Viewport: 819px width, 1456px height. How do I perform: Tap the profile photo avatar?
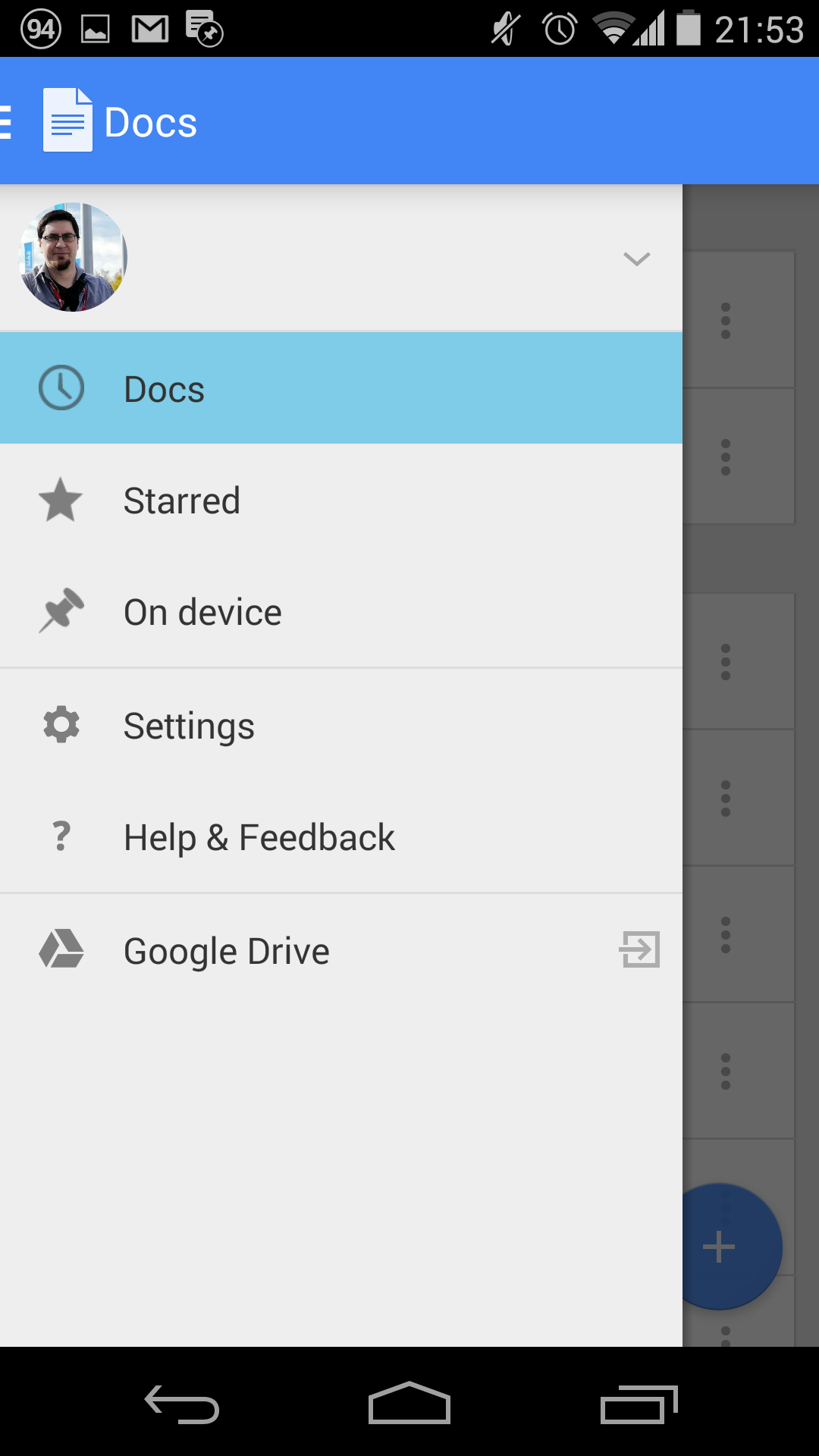click(x=73, y=257)
